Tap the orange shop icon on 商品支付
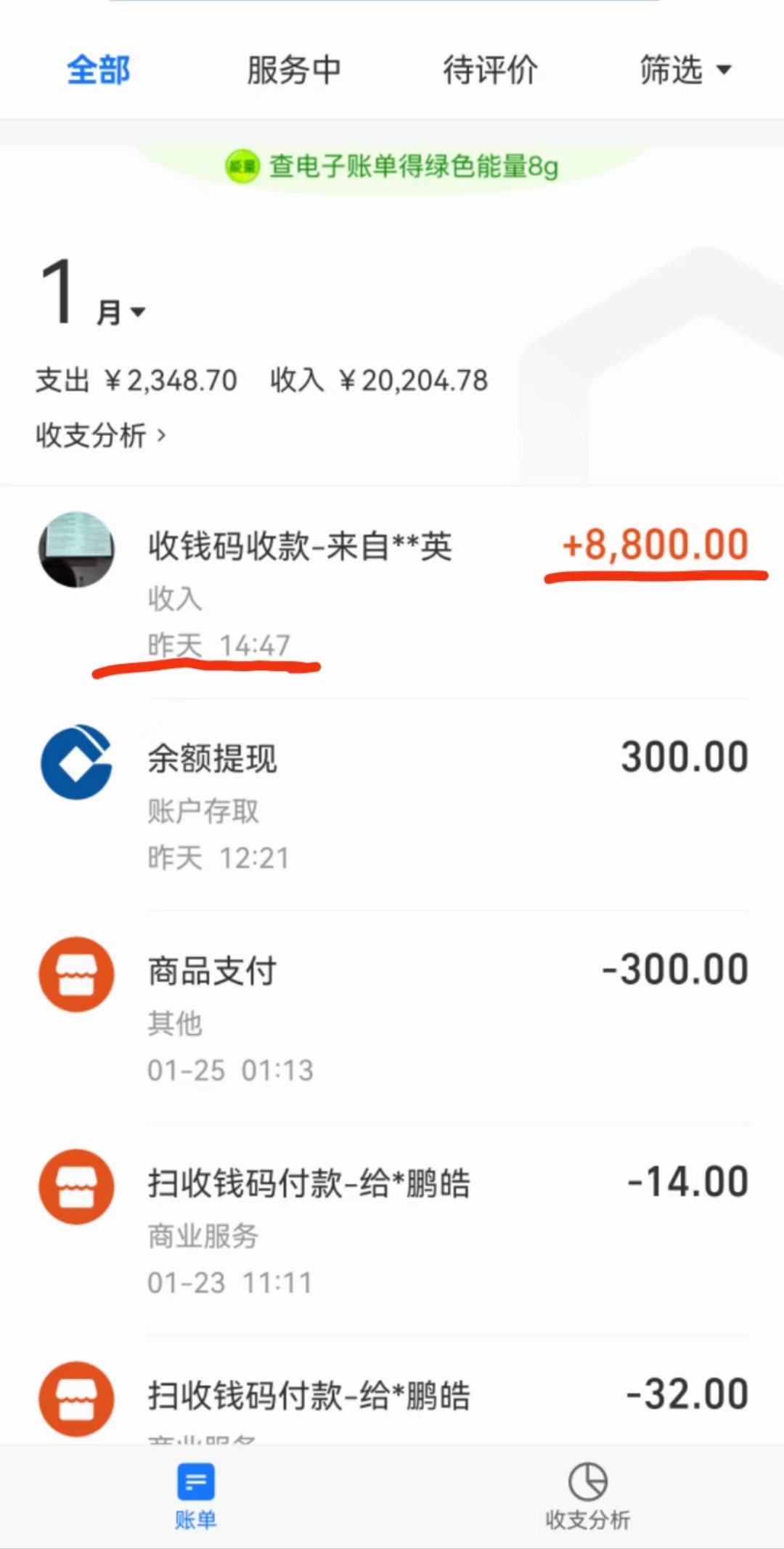This screenshot has width=784, height=1549. point(76,975)
